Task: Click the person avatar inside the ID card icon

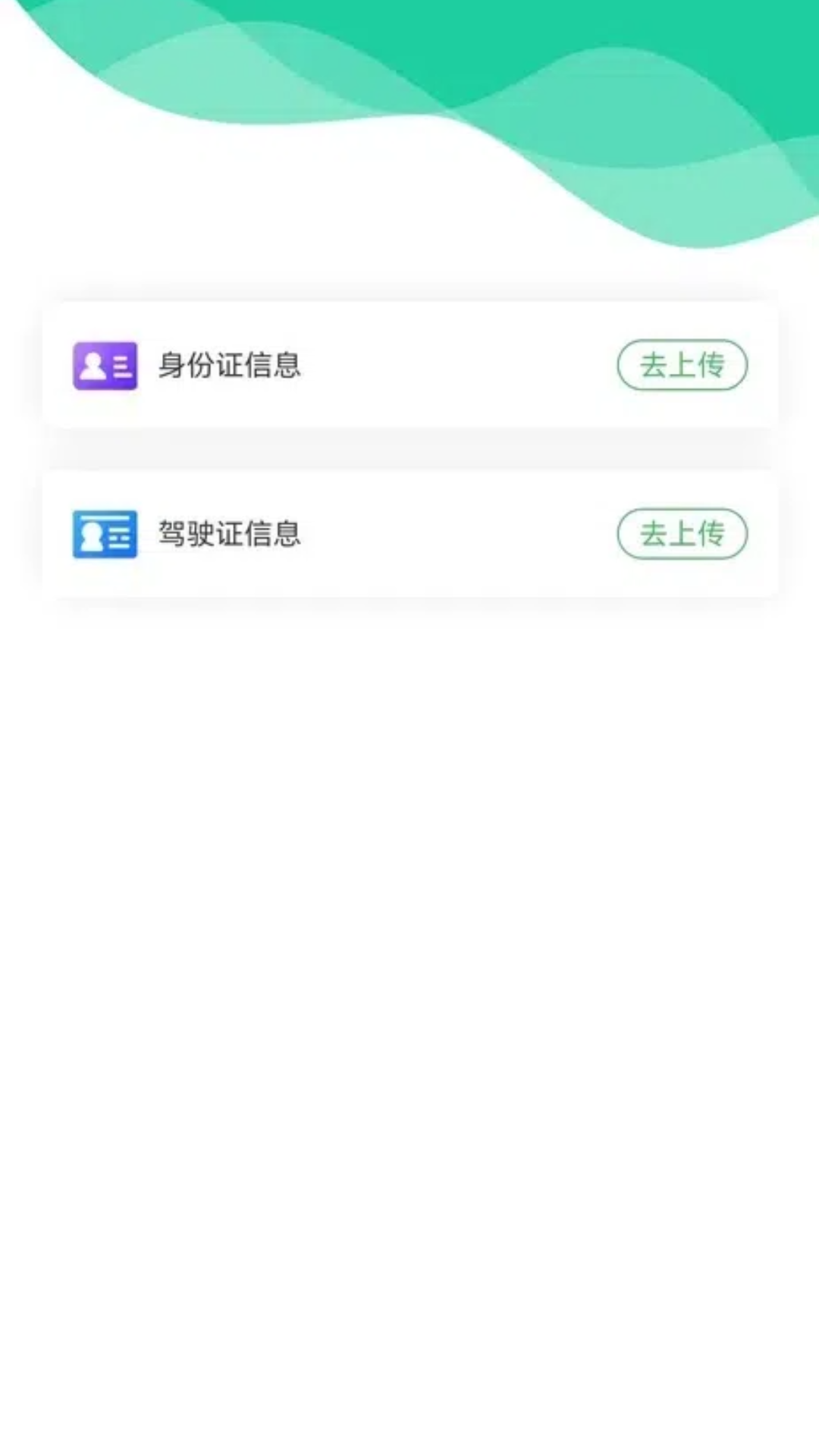Action: point(92,366)
